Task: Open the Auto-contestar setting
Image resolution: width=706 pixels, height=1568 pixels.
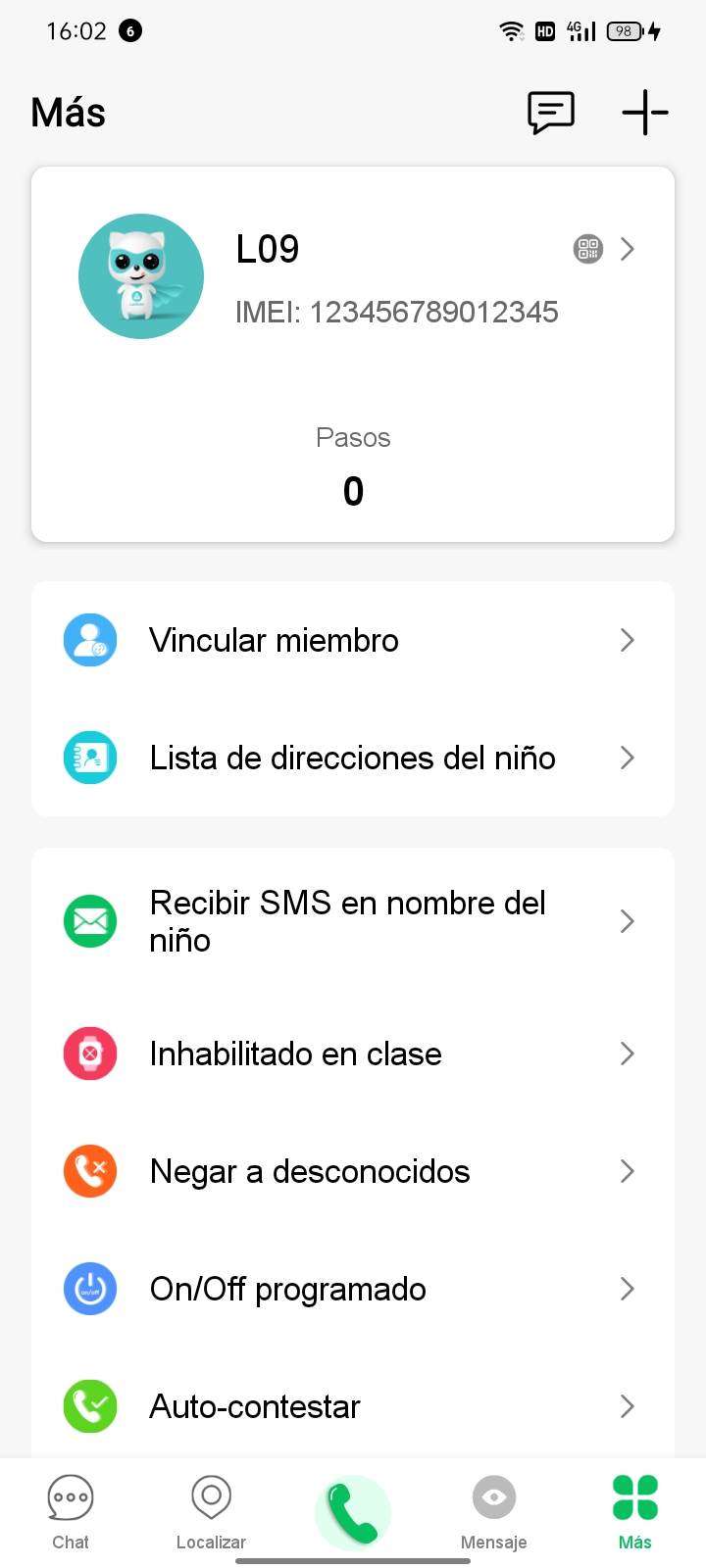Action: coord(353,1406)
